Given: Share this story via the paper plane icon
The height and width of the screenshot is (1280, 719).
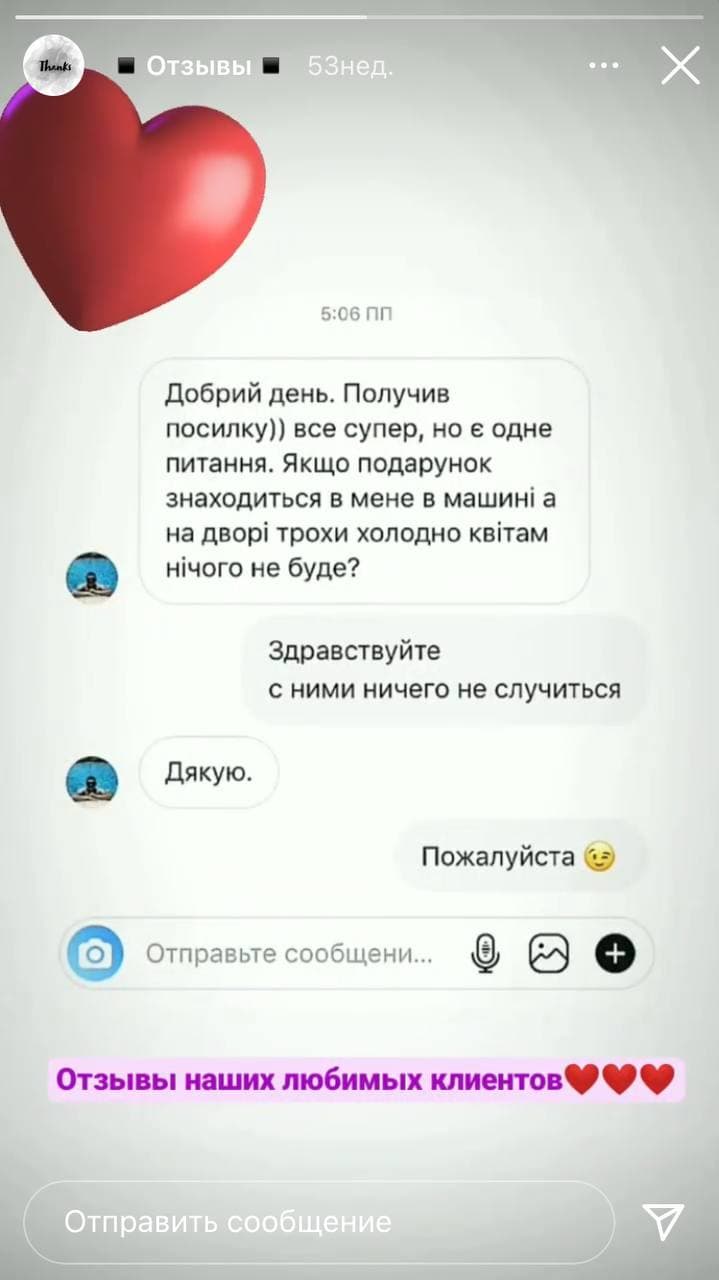Looking at the screenshot, I should [662, 1221].
